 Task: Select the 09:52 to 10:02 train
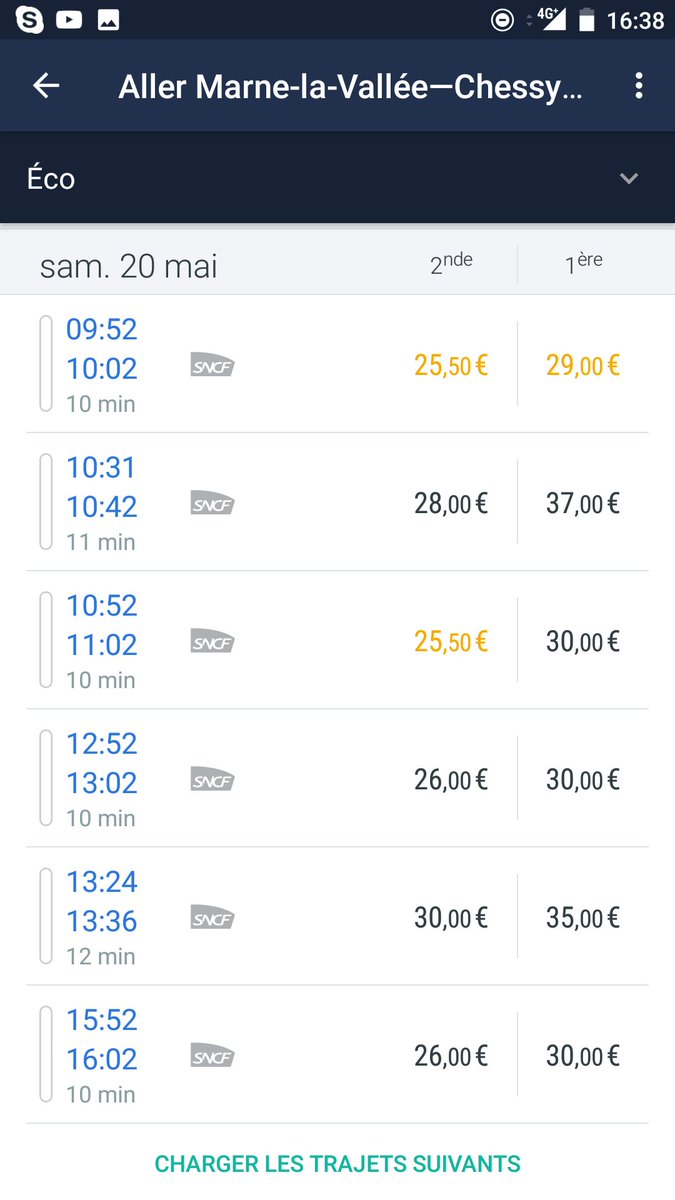pyautogui.click(x=337, y=365)
